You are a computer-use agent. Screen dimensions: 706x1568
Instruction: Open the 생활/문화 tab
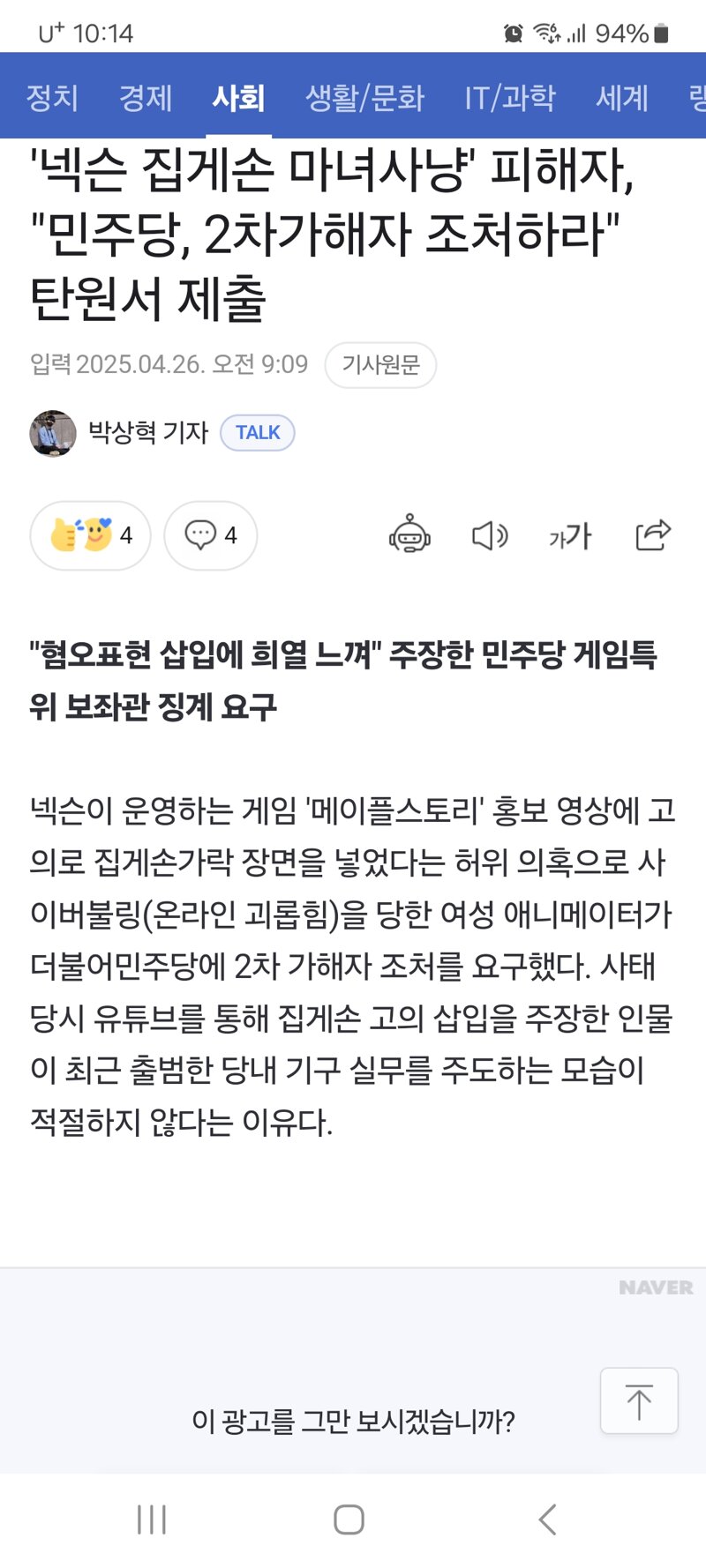coord(364,97)
